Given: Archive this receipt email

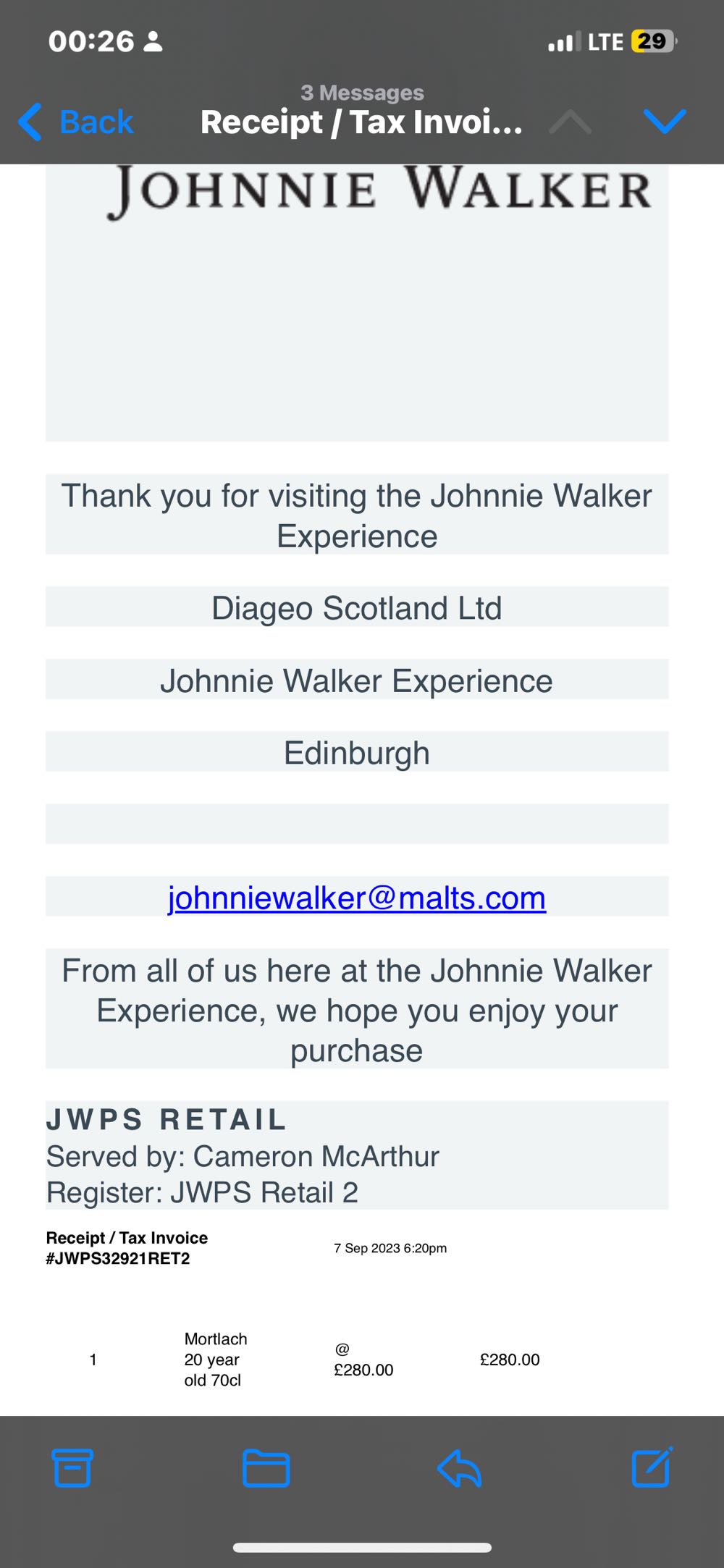Looking at the screenshot, I should (72, 1468).
